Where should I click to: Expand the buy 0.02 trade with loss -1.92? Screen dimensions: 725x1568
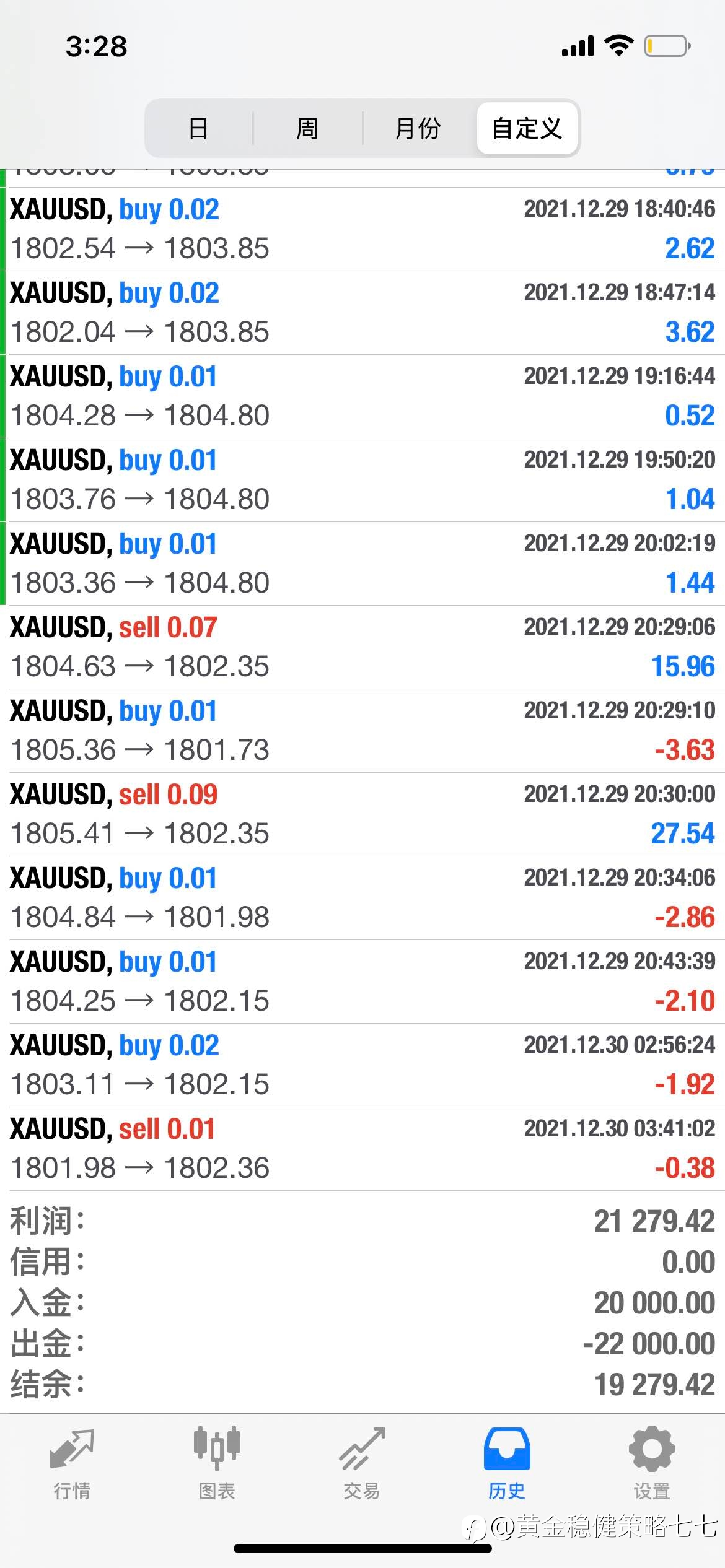click(x=362, y=1065)
